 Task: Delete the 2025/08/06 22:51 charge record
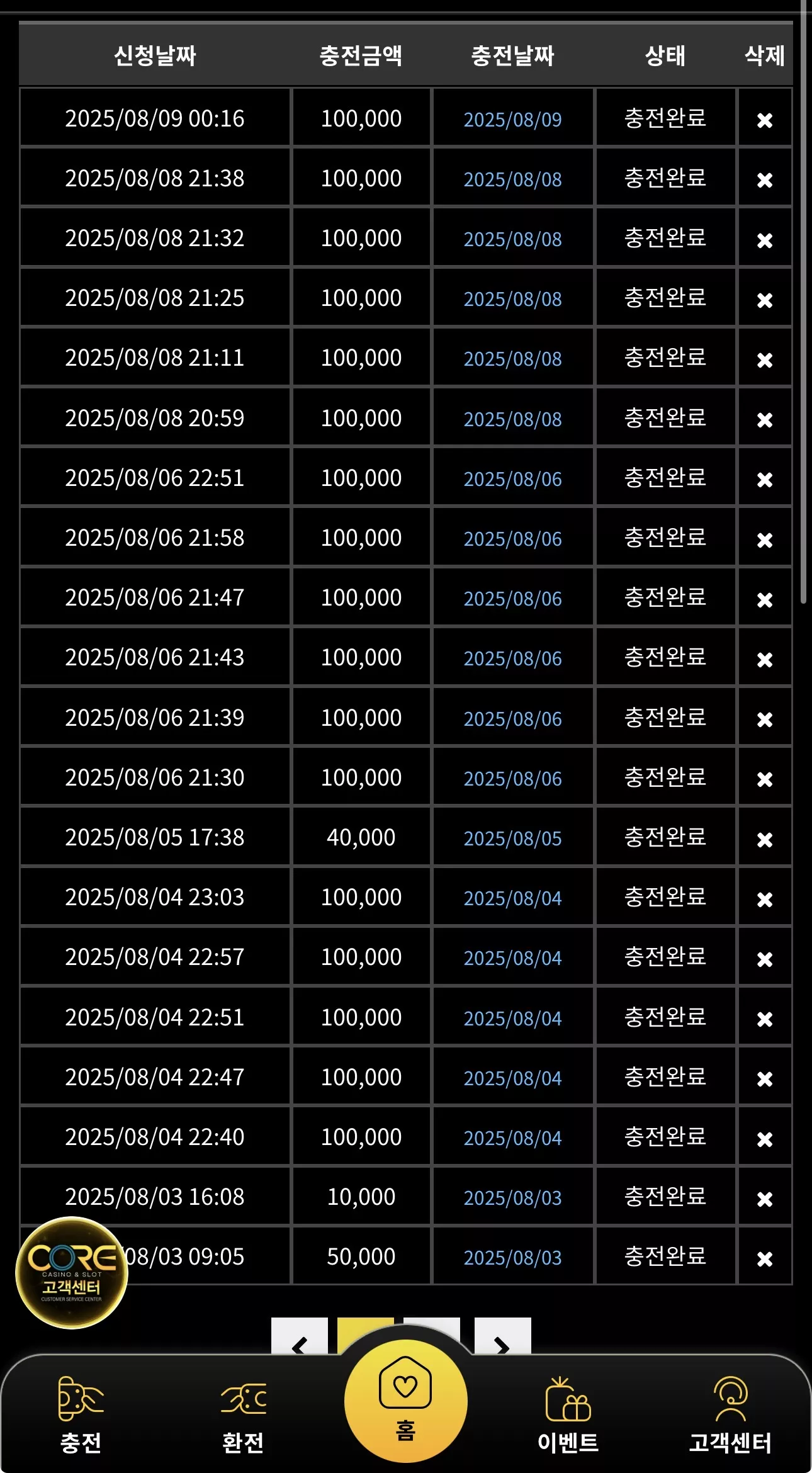(764, 480)
